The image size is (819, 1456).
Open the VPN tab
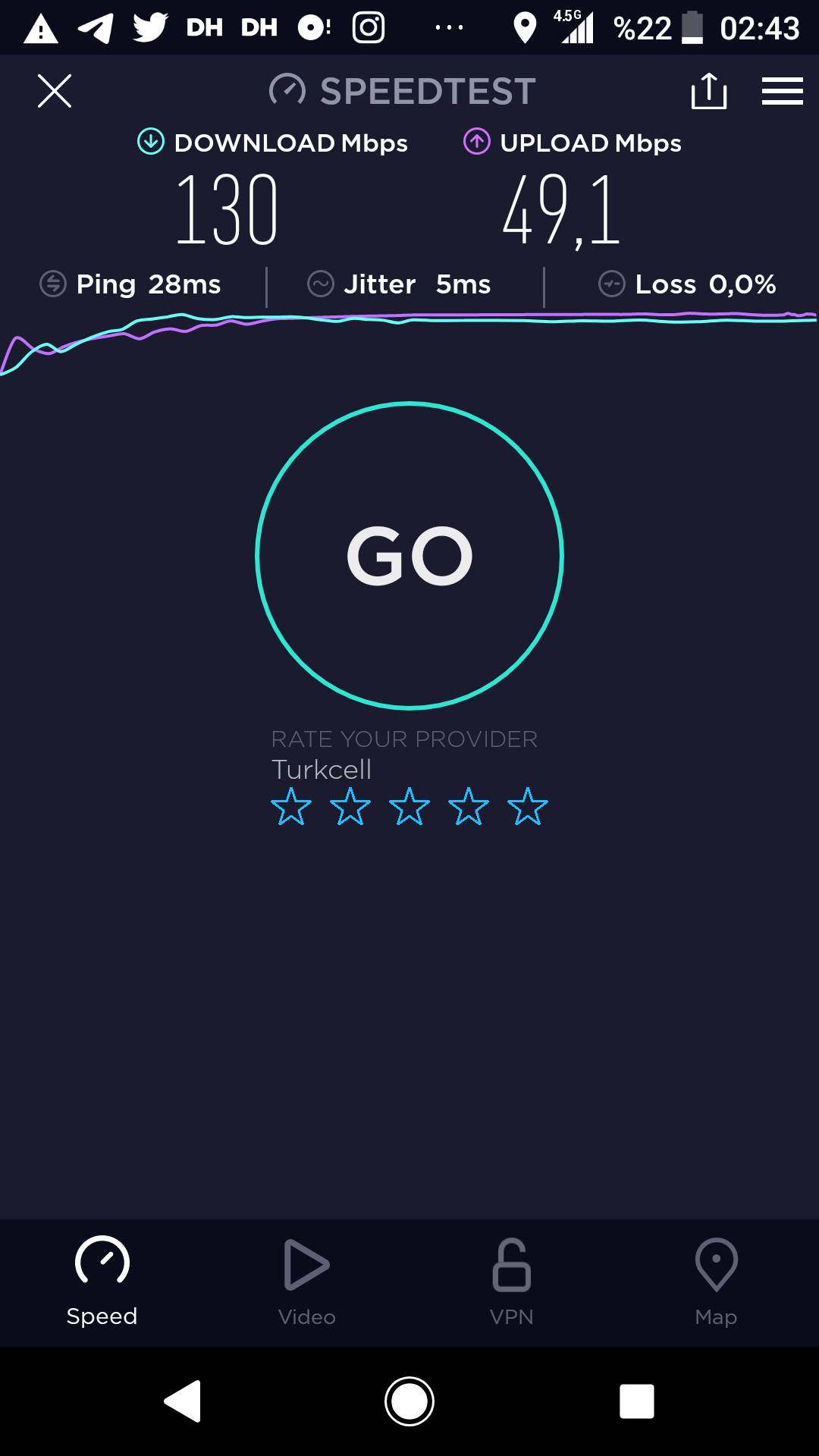pos(512,1282)
